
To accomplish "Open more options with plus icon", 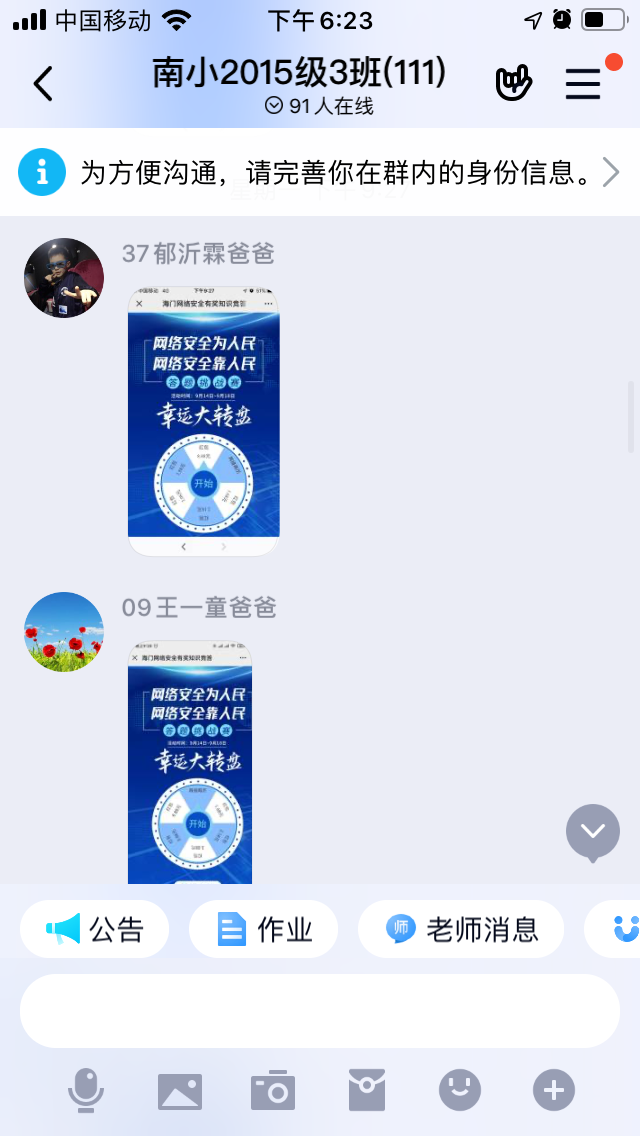I will click(x=553, y=1090).
